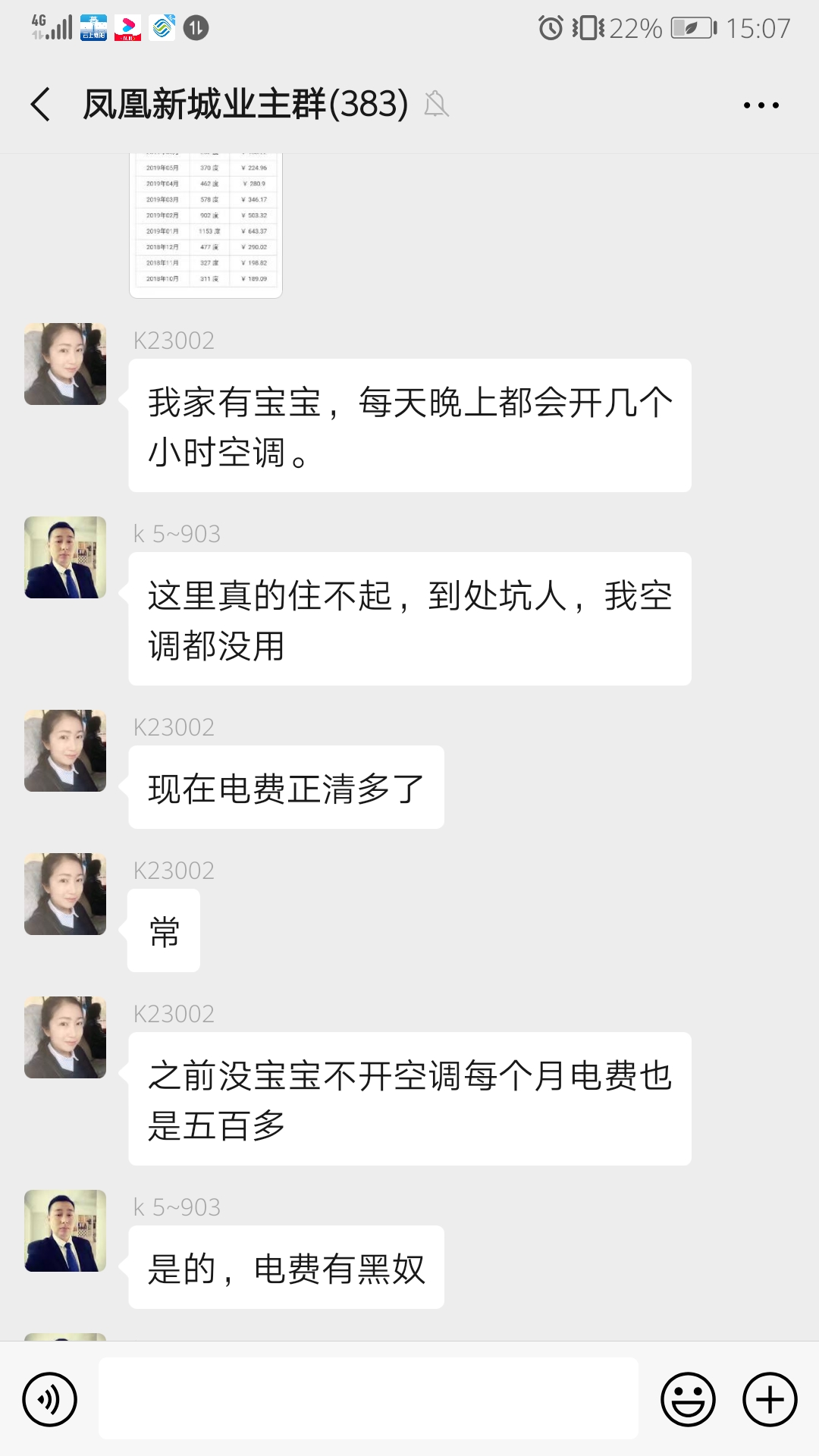The height and width of the screenshot is (1456, 819).
Task: Open the electricity bill image
Action: [206, 225]
